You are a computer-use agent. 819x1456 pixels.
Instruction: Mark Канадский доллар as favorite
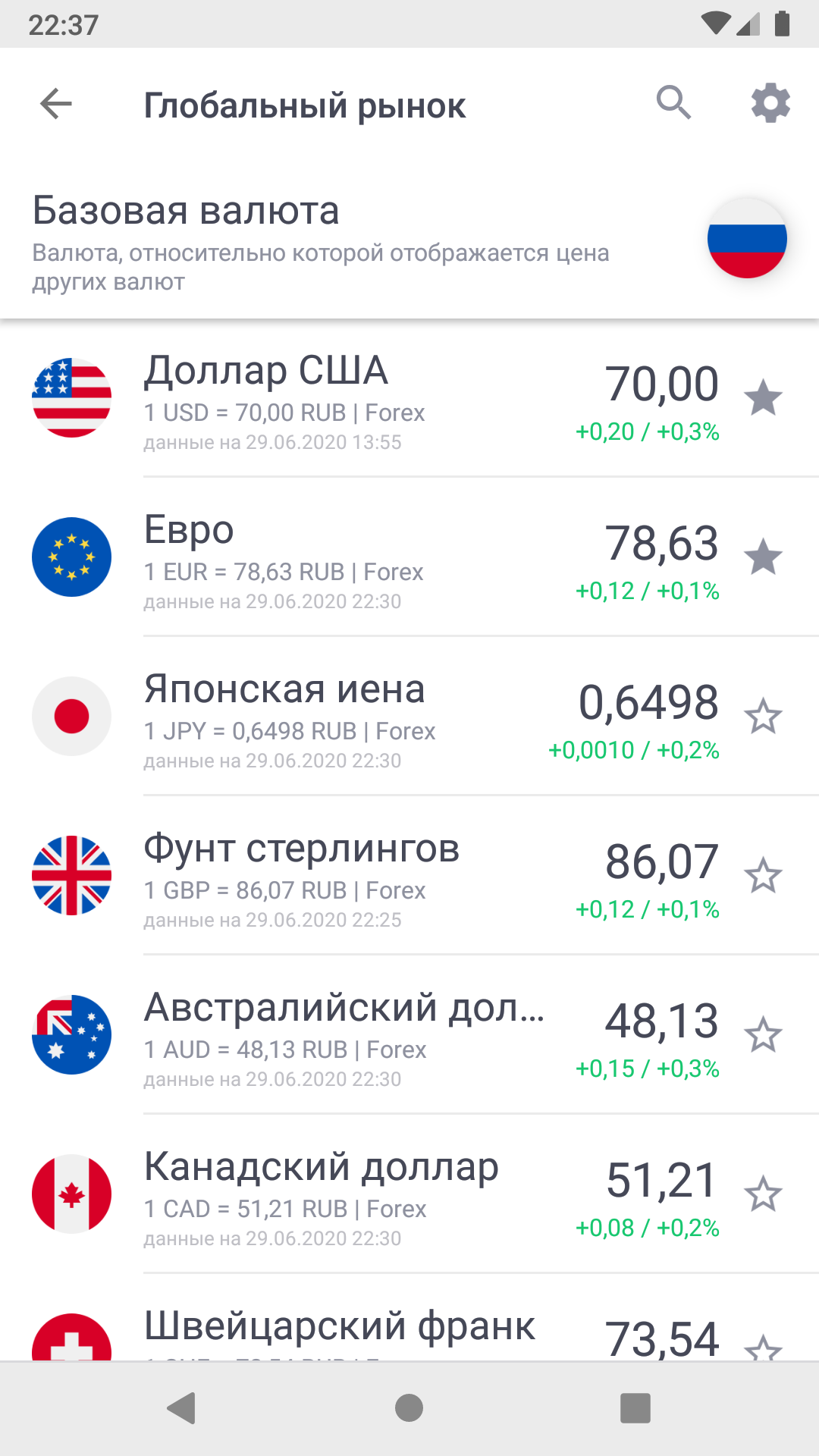[763, 1194]
